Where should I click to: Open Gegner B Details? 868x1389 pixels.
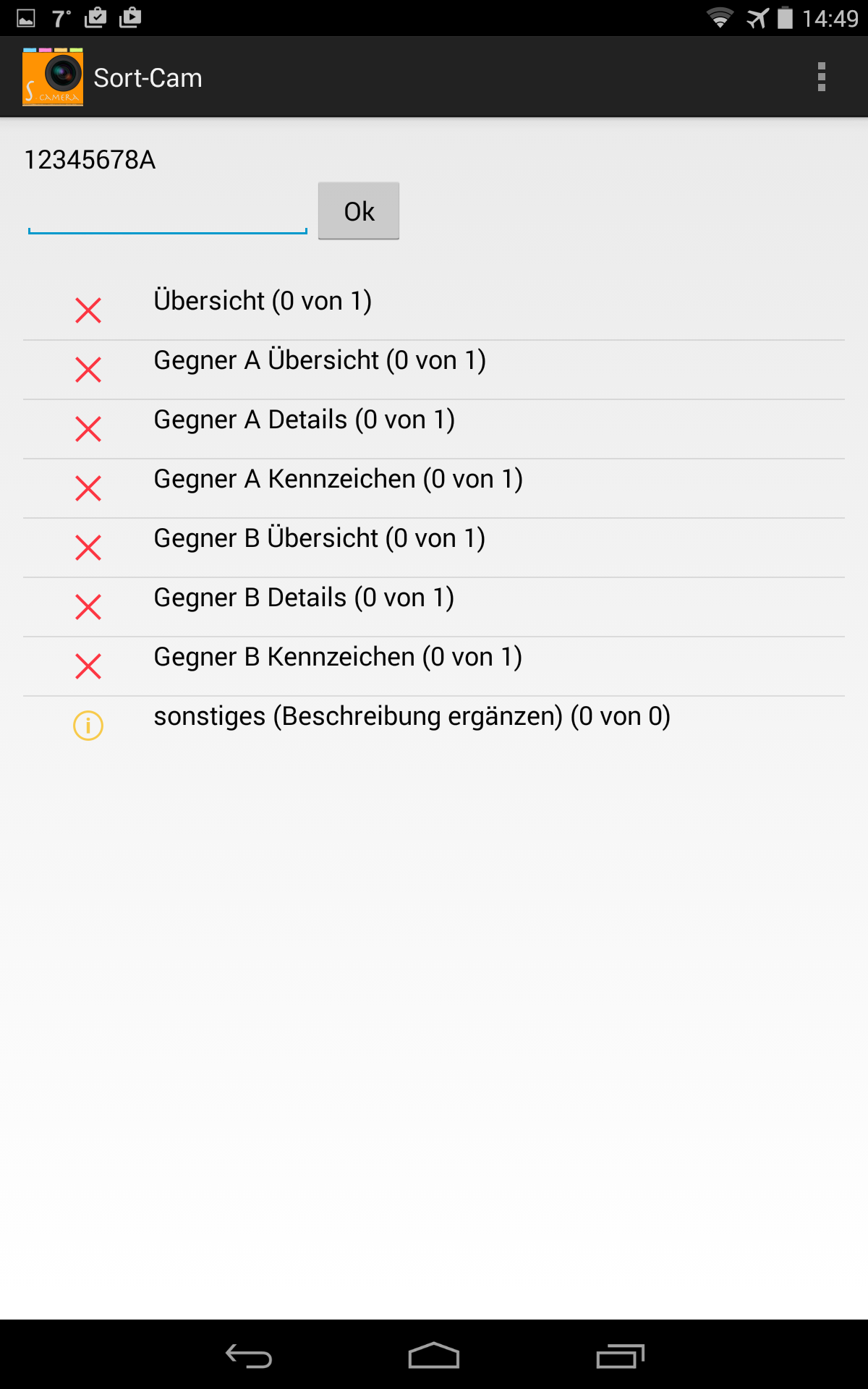pyautogui.click(x=434, y=607)
